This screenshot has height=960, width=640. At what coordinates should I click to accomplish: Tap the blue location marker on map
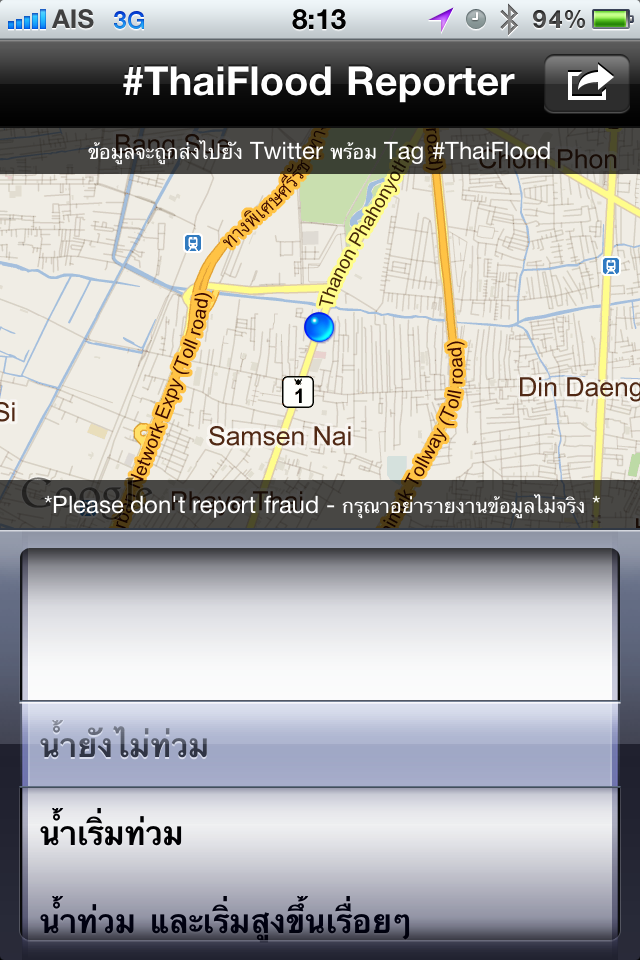318,327
